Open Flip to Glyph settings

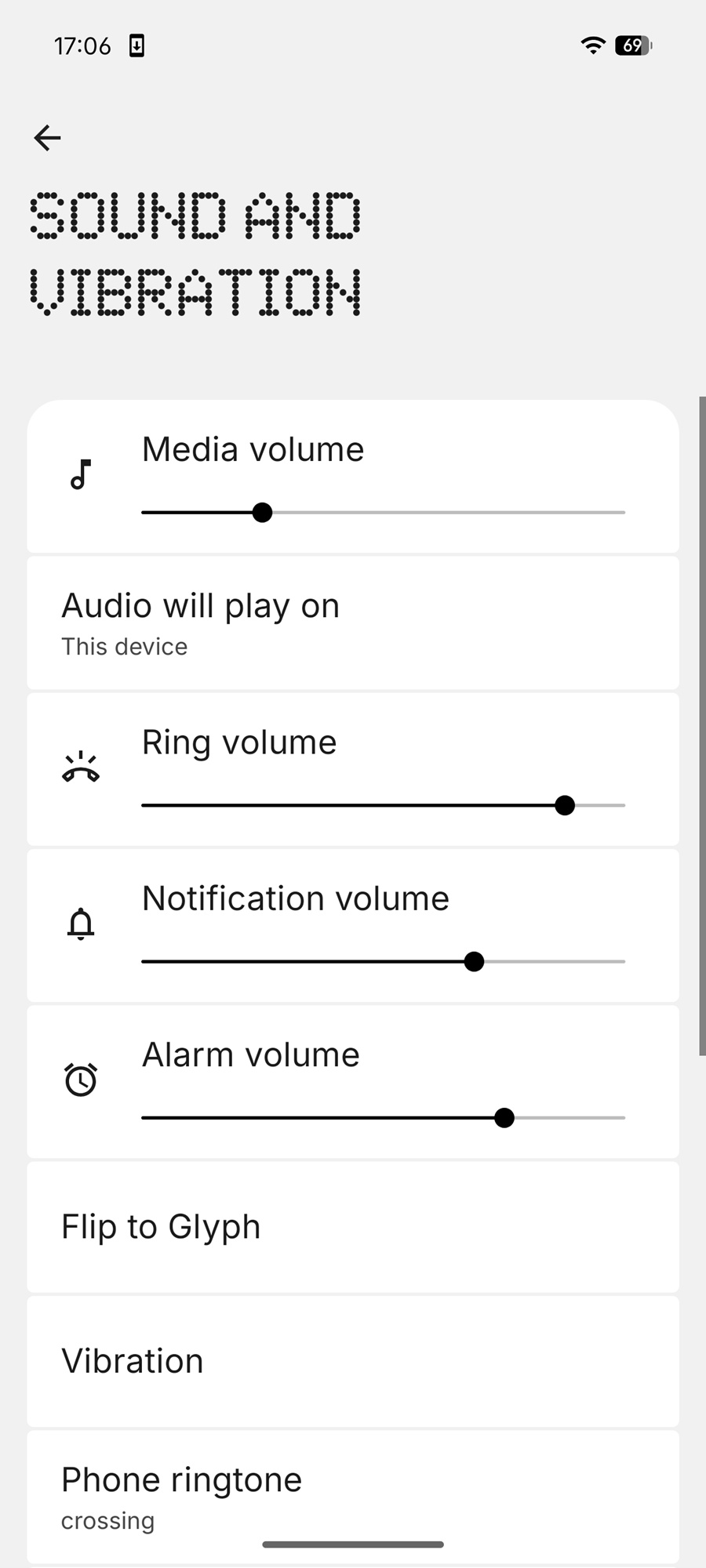tap(353, 1227)
